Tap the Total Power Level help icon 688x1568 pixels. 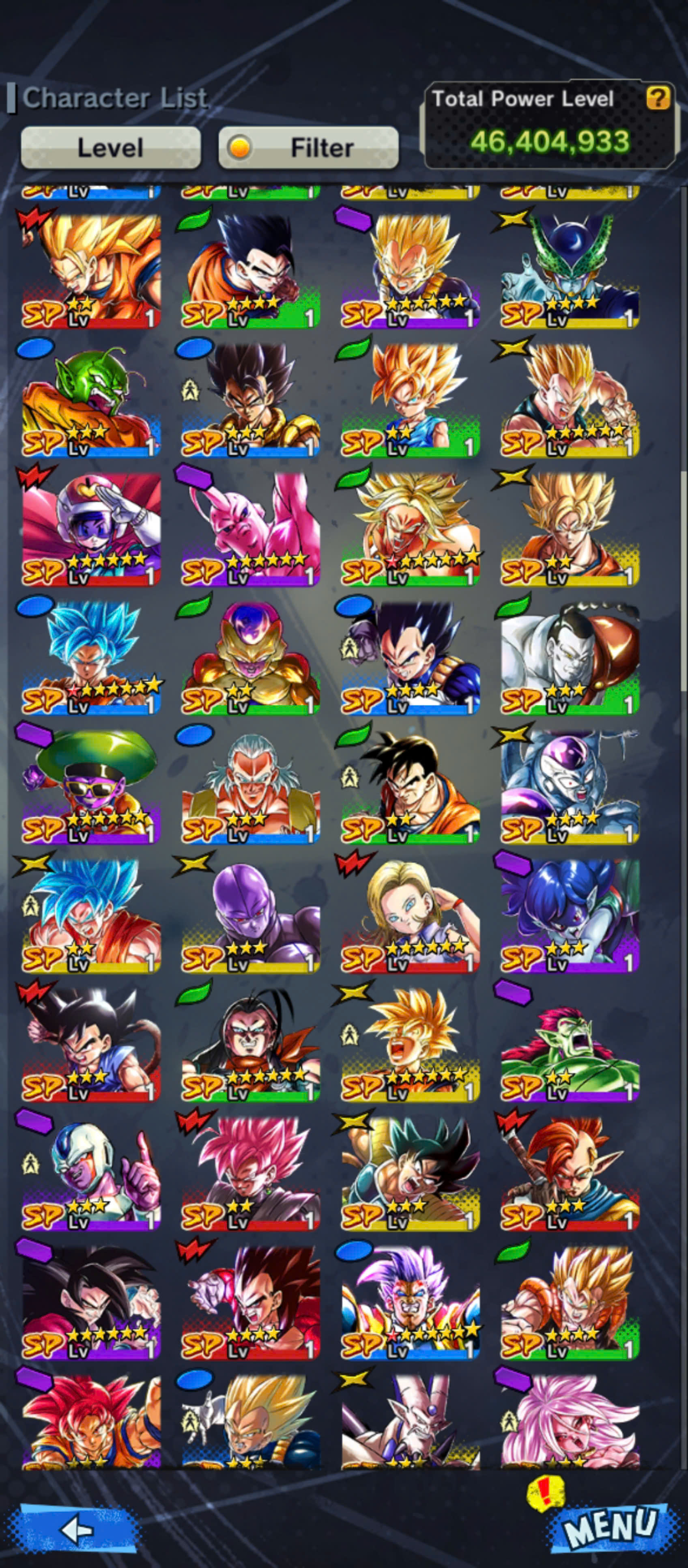click(x=658, y=97)
